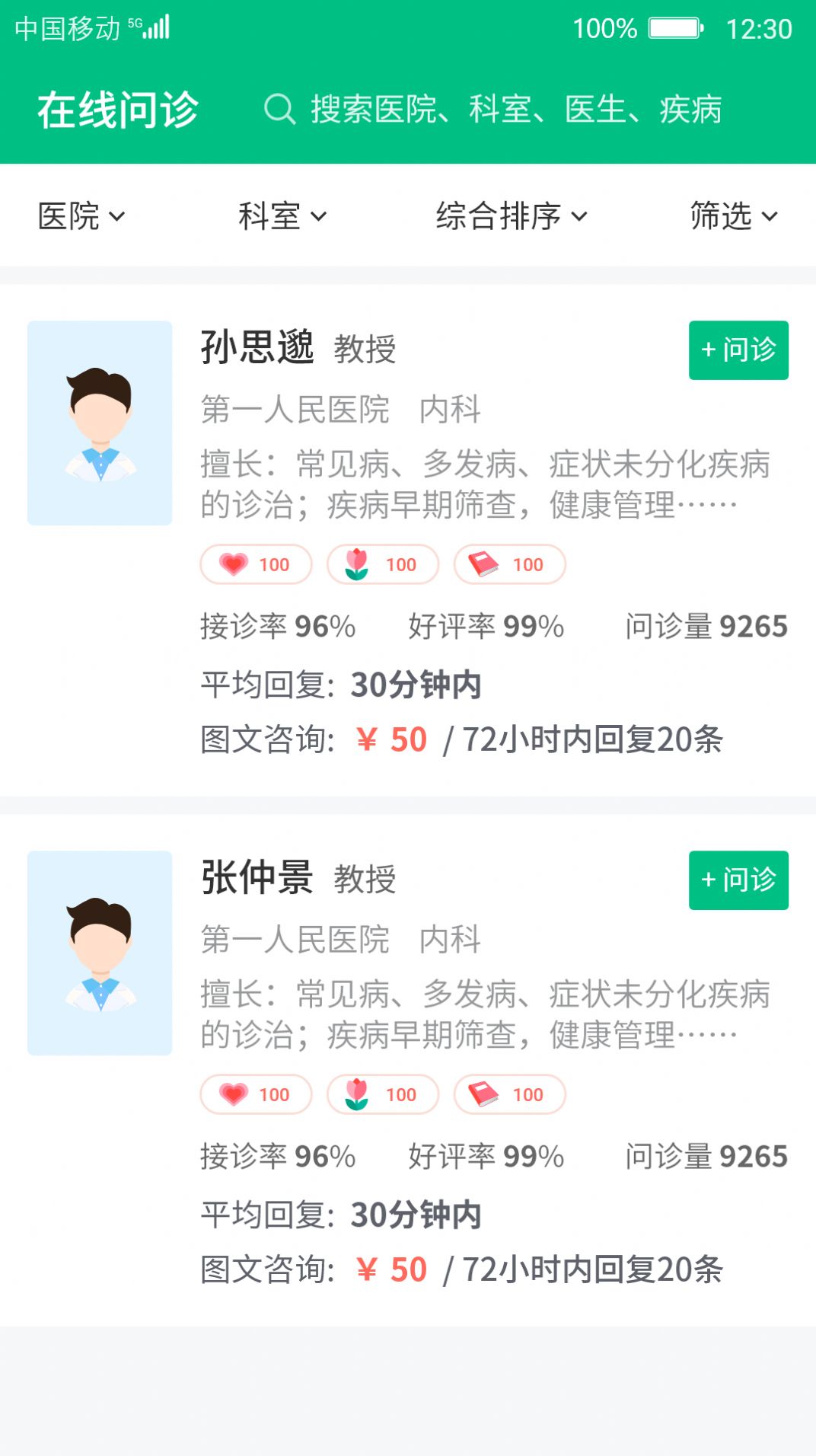
Task: Expand the 综合排序 sorting dropdown
Action: [510, 216]
